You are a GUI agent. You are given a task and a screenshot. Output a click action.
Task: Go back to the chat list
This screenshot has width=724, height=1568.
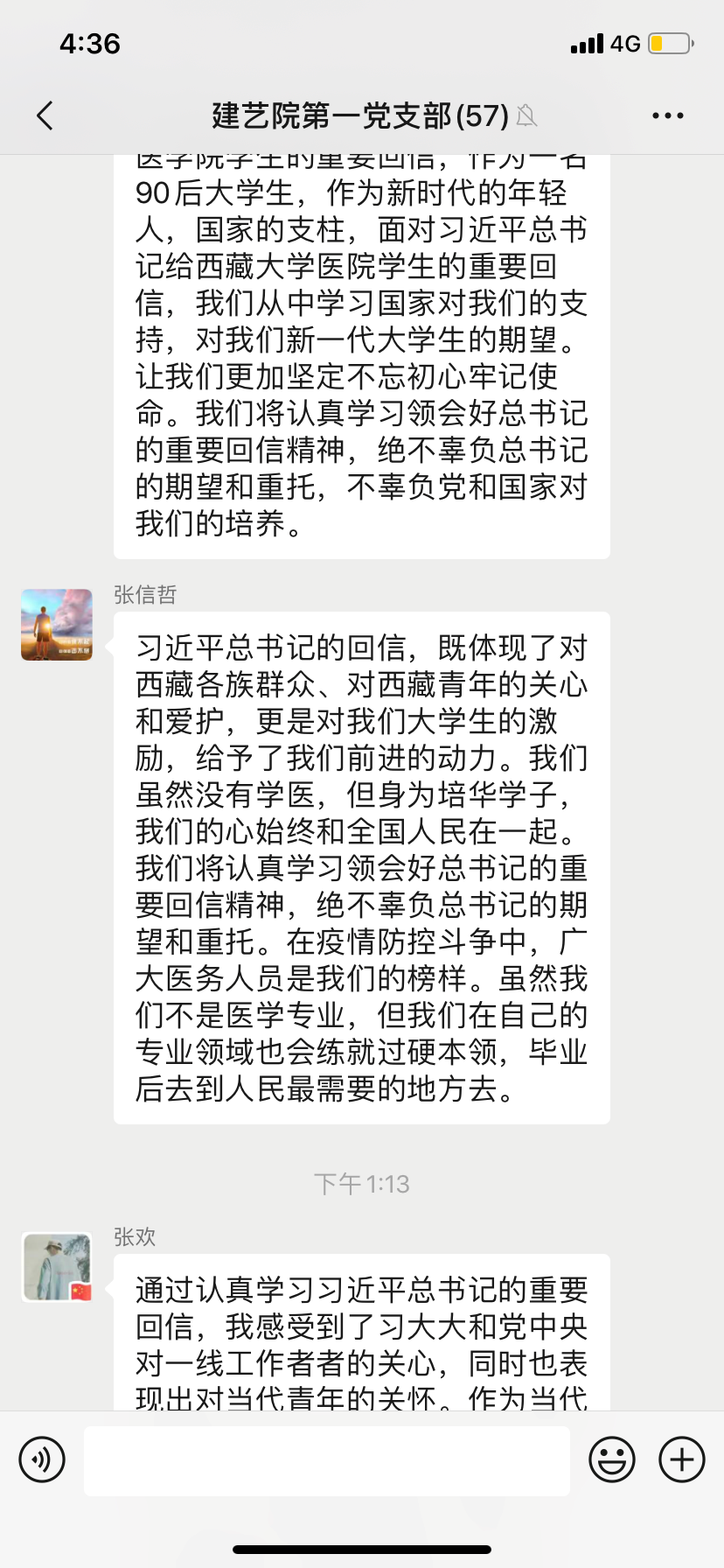tap(45, 115)
